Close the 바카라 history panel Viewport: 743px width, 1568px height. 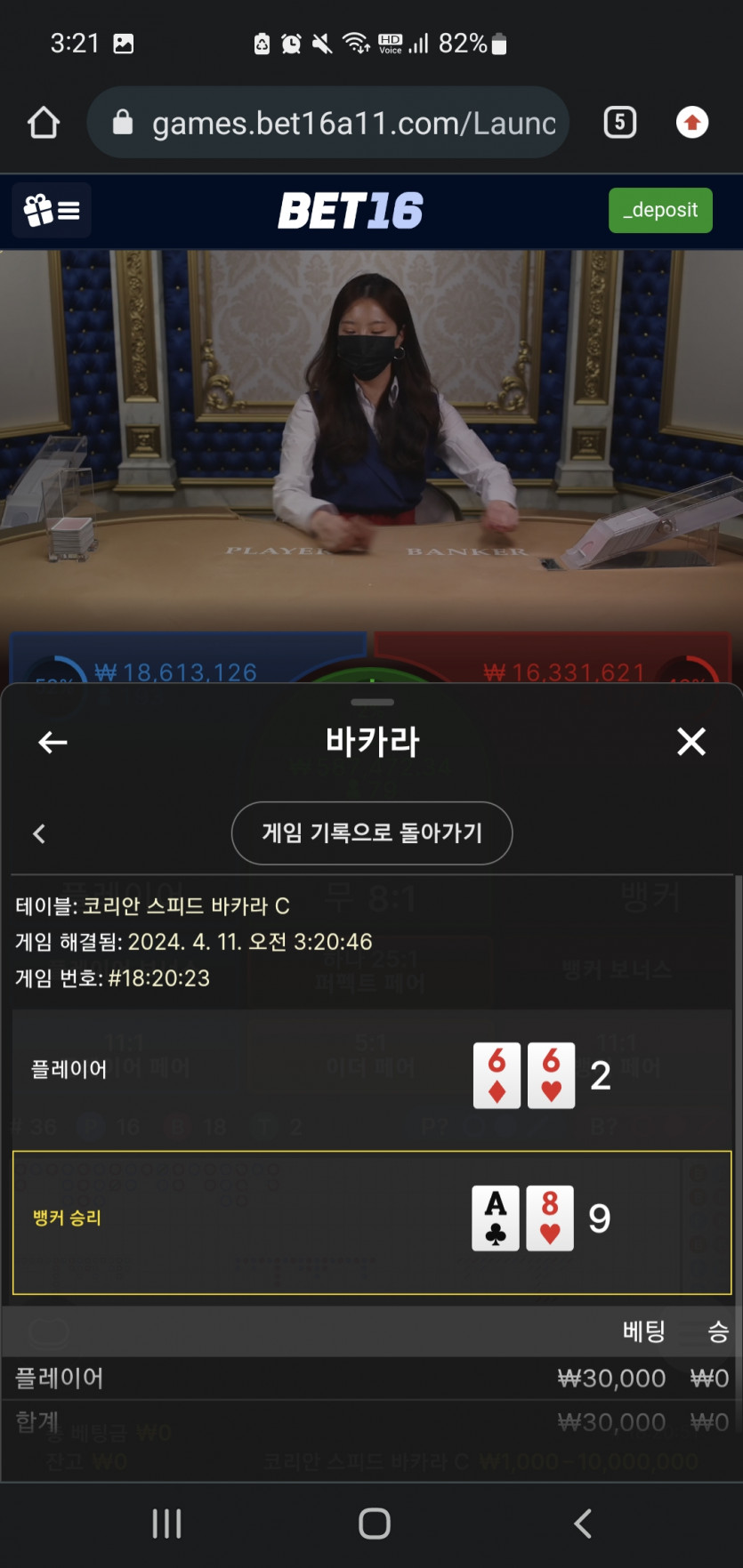691,742
